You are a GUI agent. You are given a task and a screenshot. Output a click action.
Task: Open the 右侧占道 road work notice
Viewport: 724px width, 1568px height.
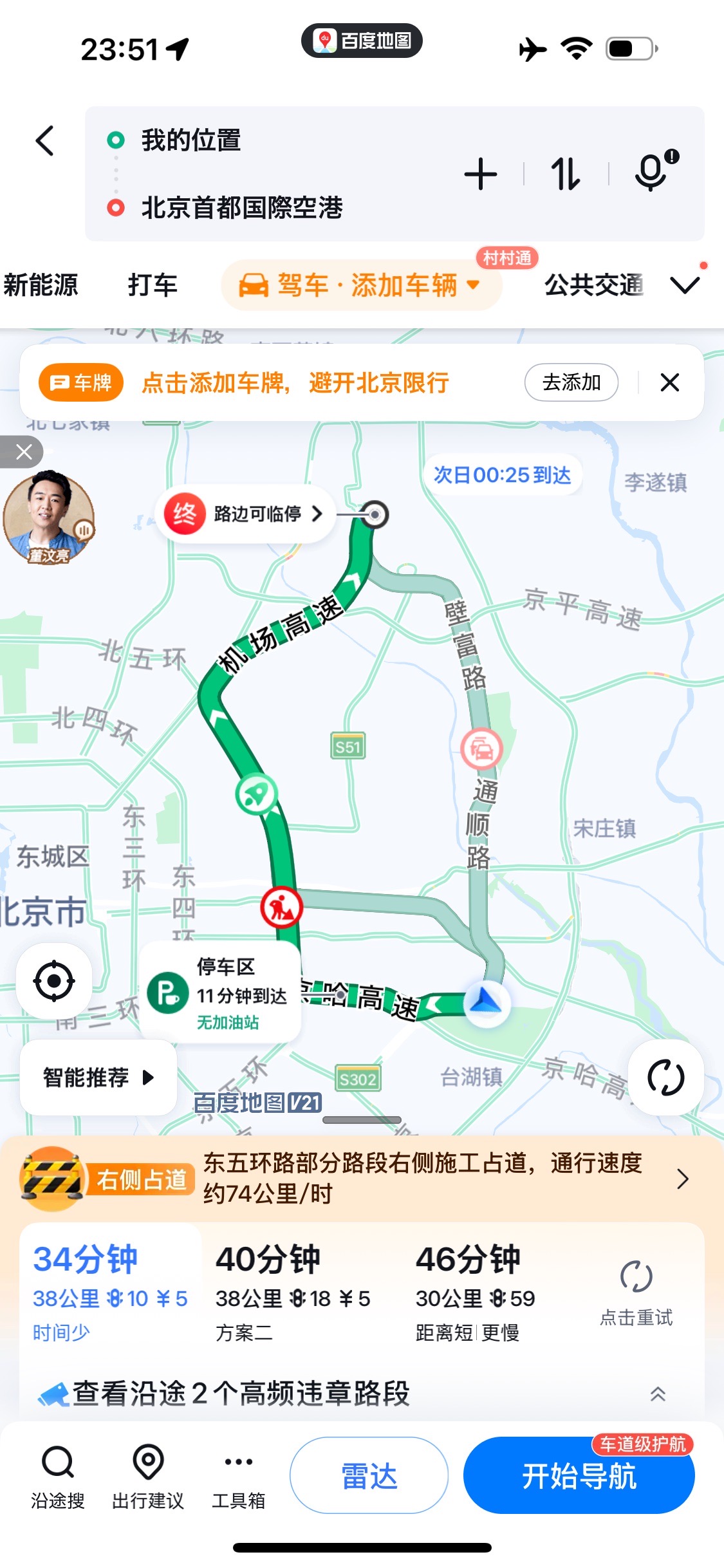click(362, 1179)
